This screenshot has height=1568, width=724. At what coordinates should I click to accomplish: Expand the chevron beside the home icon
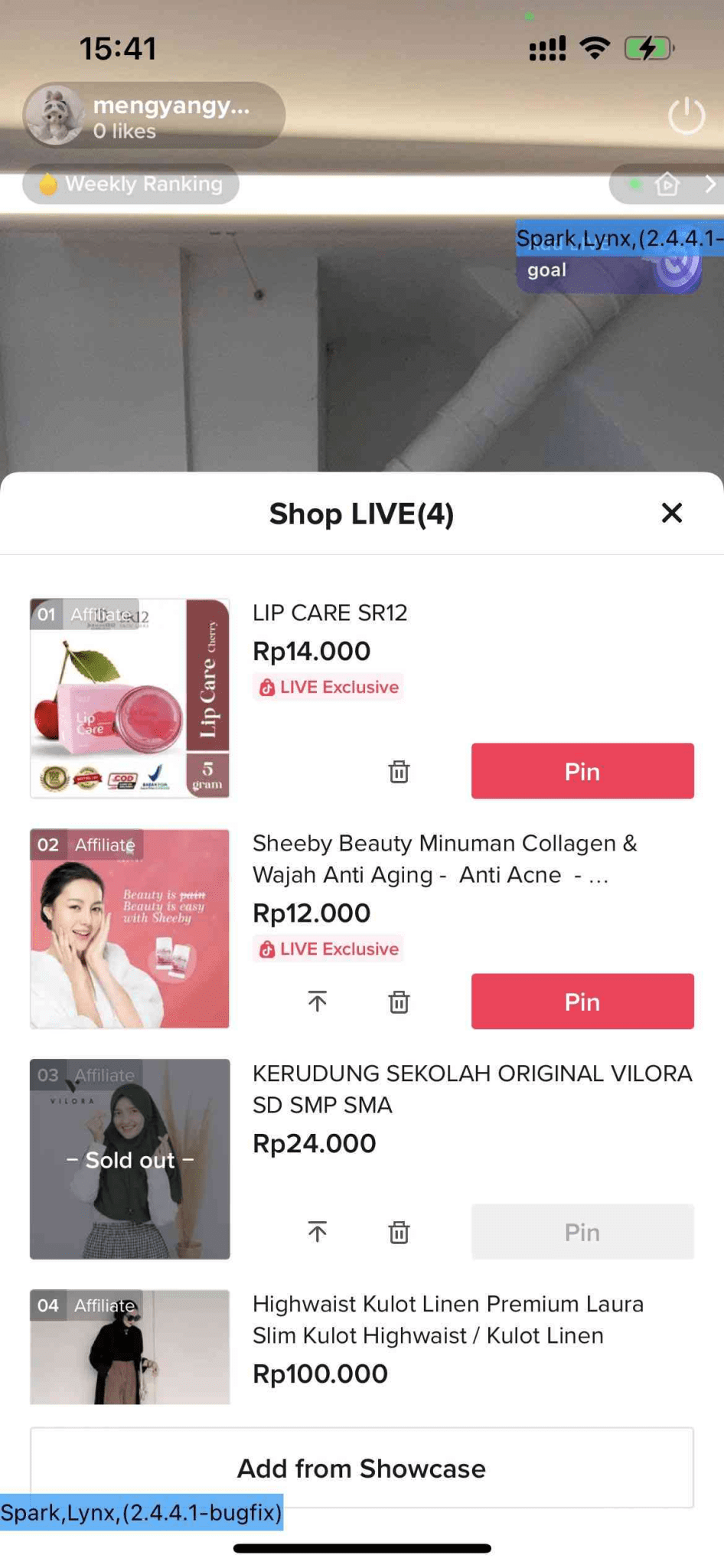(711, 185)
